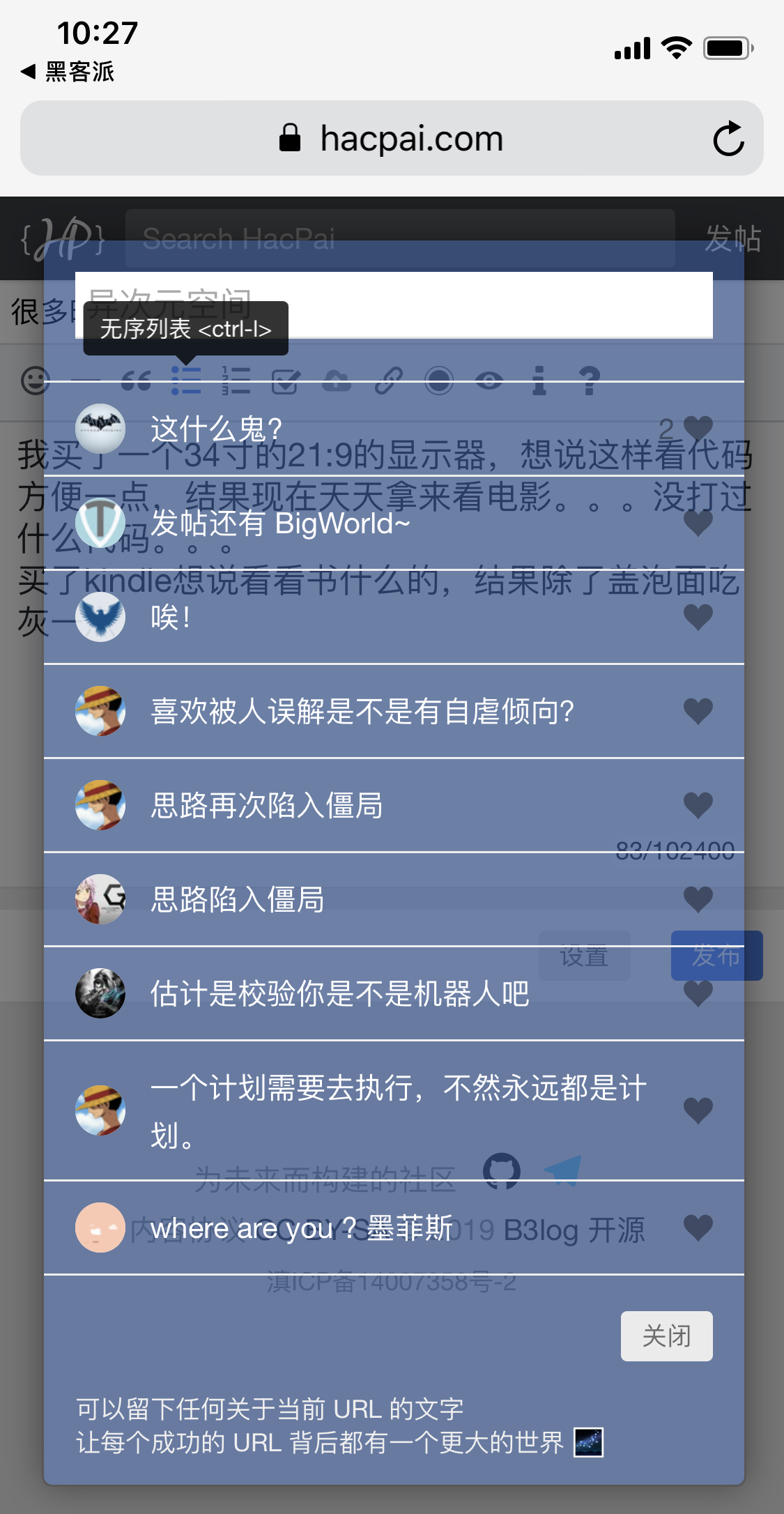Like the comment 发帖还有 BigWorld~

pos(698,523)
